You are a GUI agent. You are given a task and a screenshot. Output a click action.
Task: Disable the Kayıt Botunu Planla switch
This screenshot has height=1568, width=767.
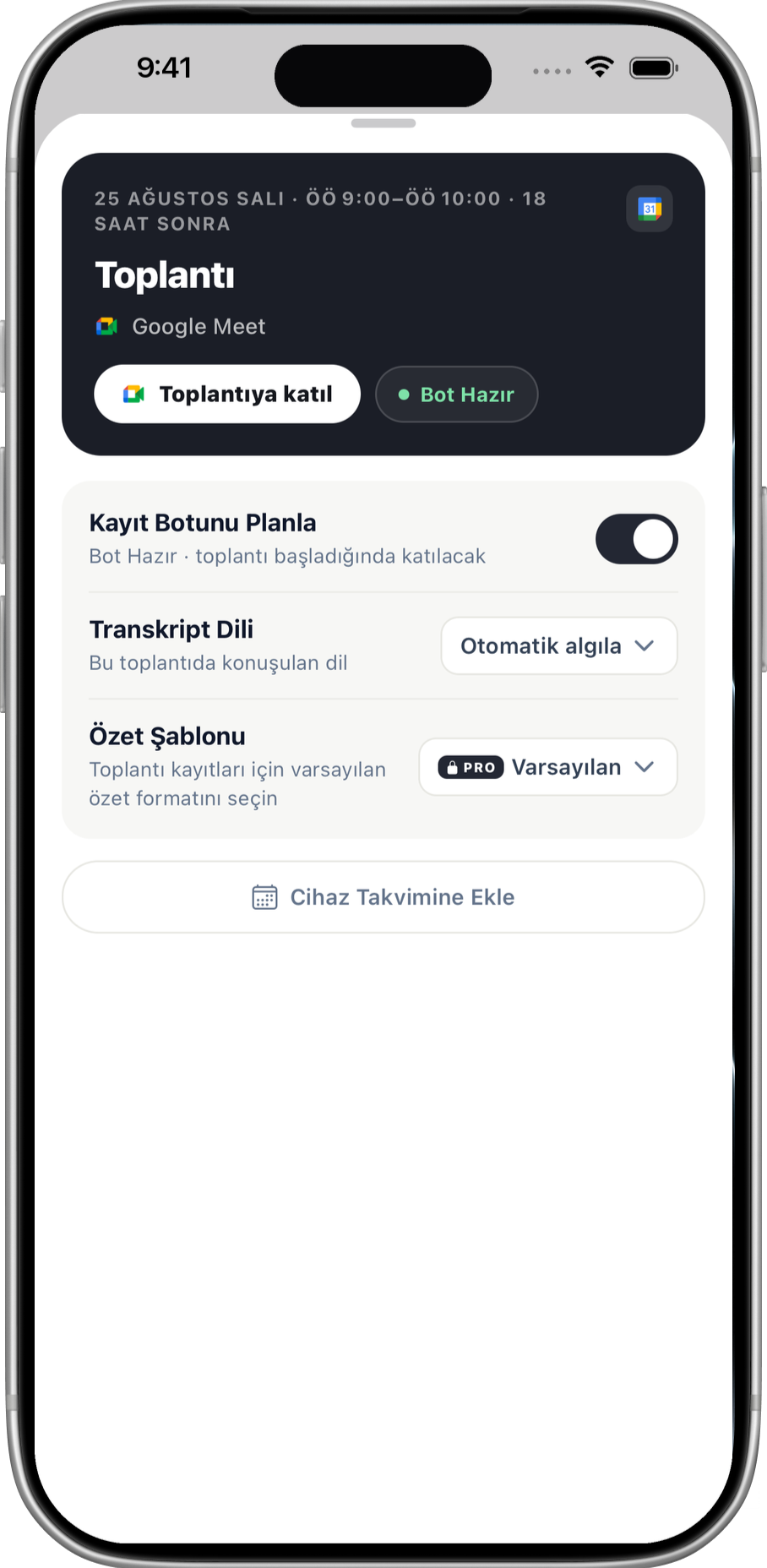click(636, 539)
